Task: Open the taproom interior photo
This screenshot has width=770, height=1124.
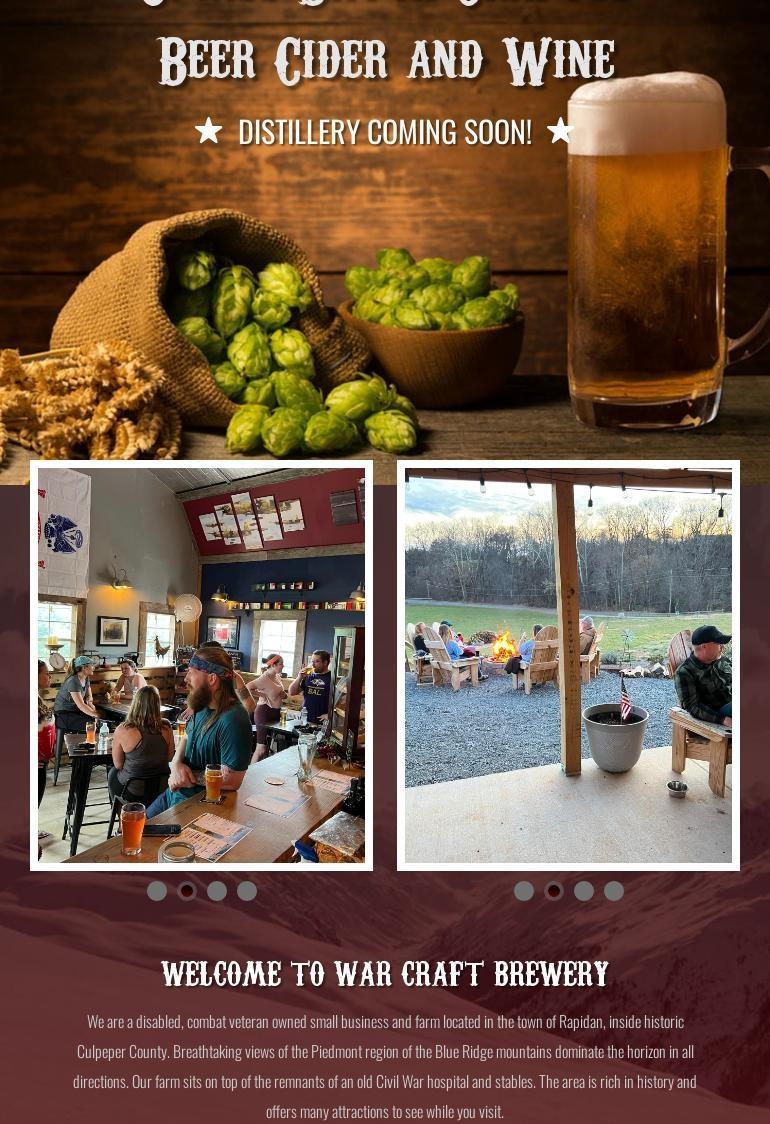Action: tap(200, 665)
